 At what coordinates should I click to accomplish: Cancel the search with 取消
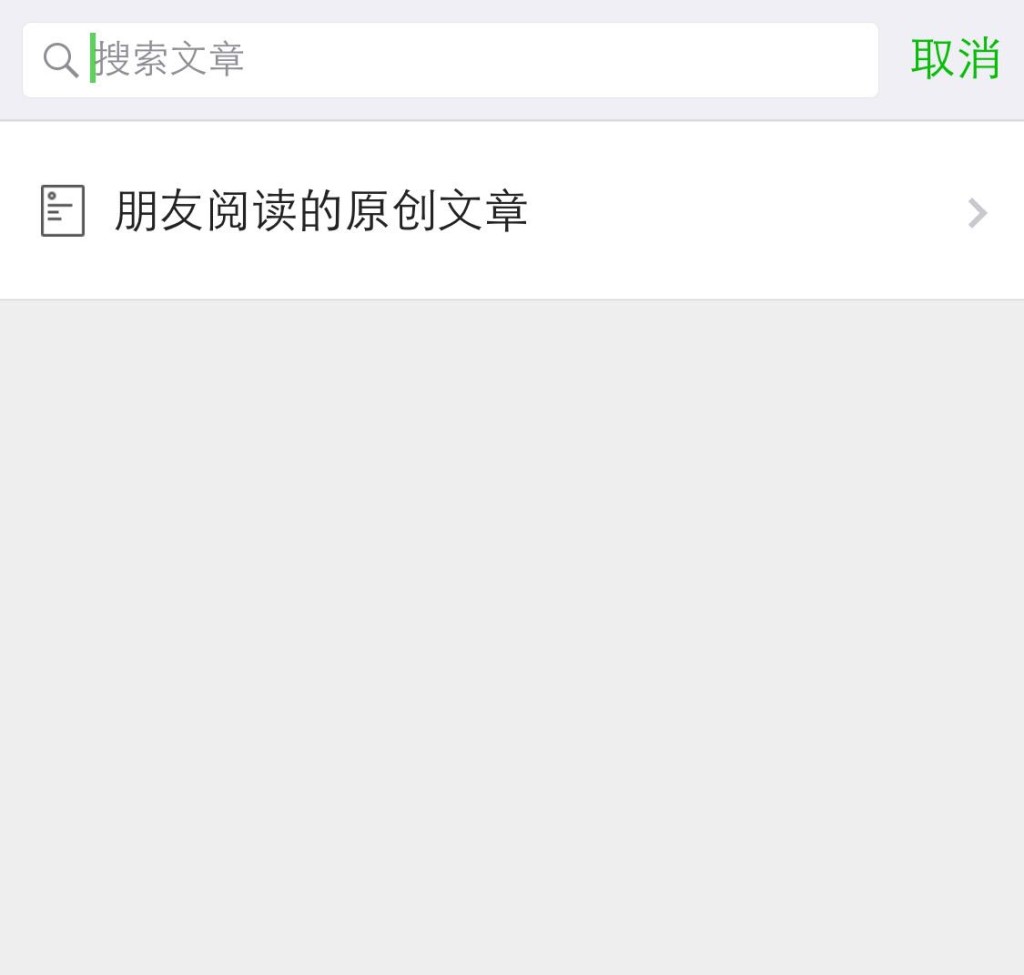click(x=954, y=59)
